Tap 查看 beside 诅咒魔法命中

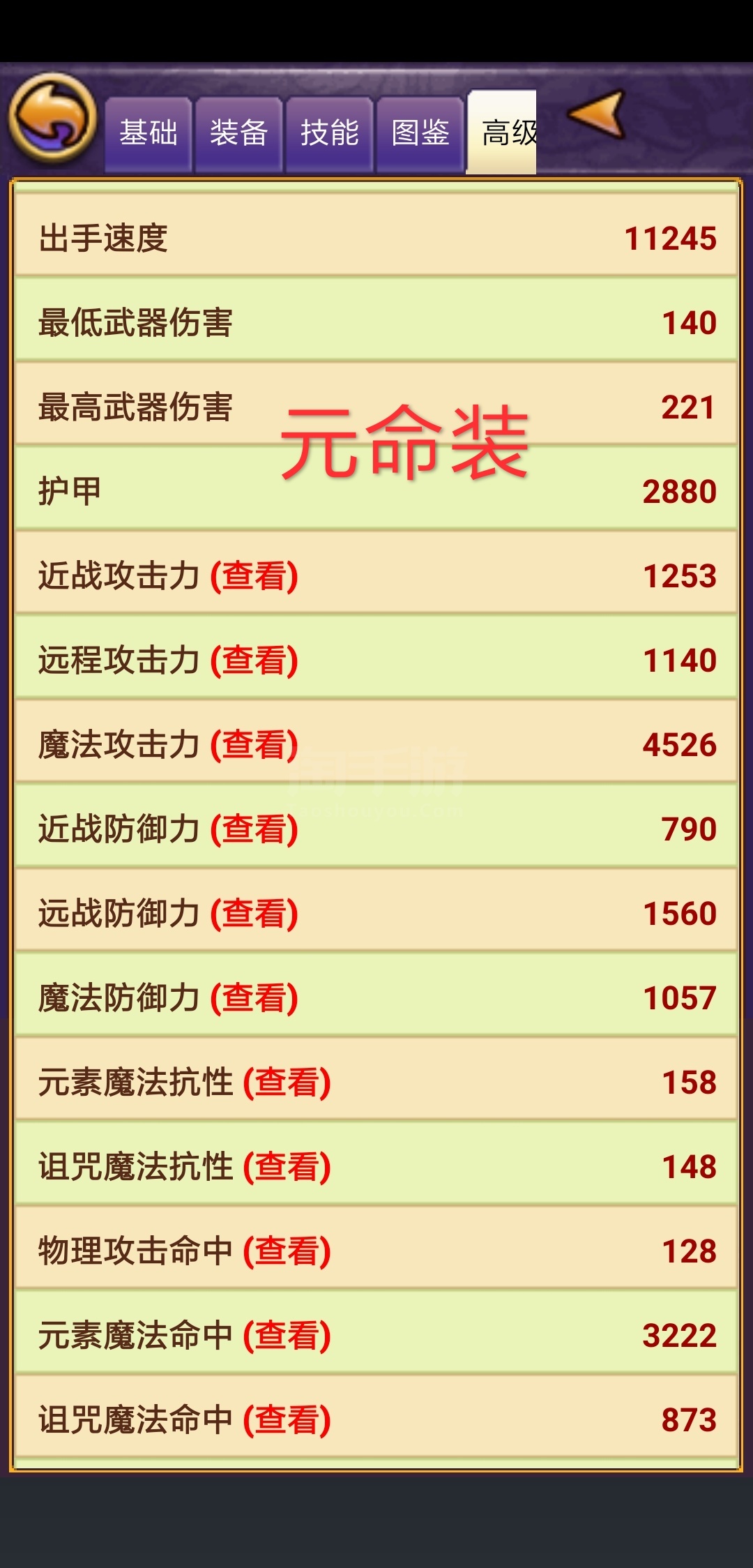pos(287,1421)
